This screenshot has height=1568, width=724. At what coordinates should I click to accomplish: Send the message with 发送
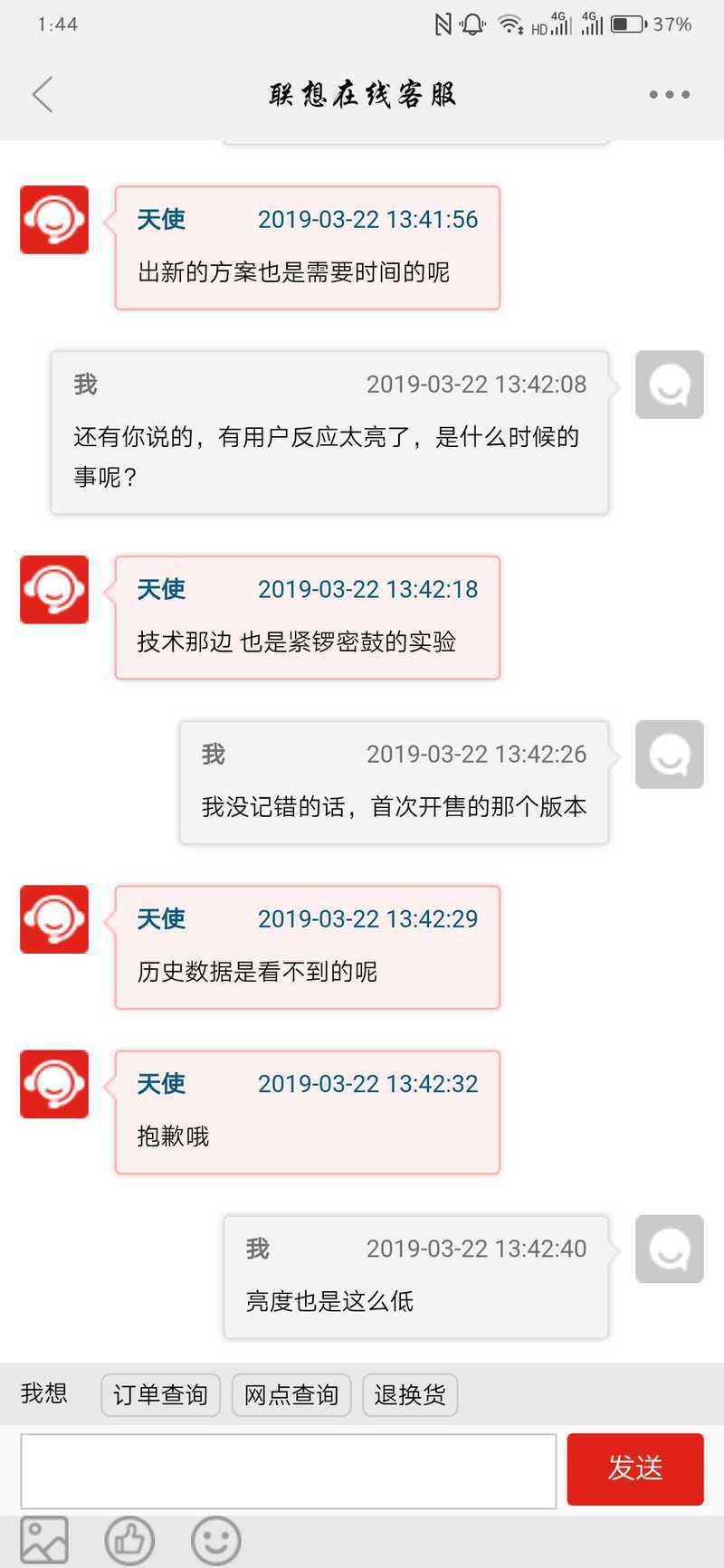(x=634, y=1468)
